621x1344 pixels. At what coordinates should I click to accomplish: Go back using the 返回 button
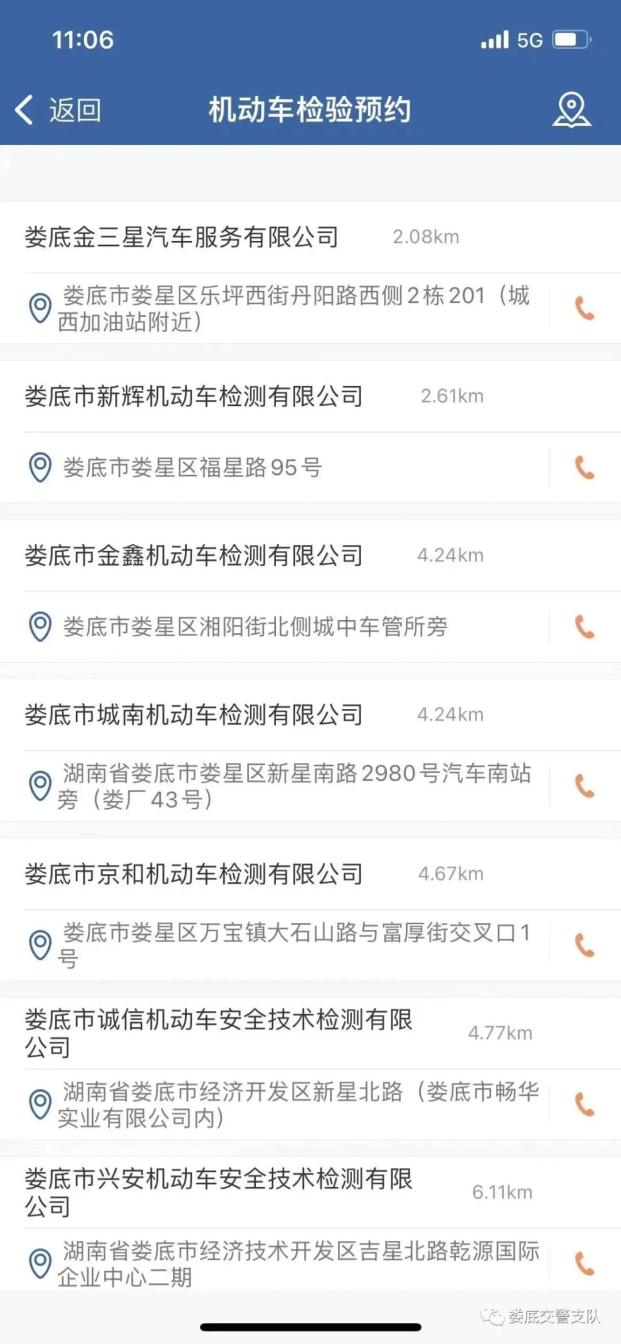tap(58, 110)
